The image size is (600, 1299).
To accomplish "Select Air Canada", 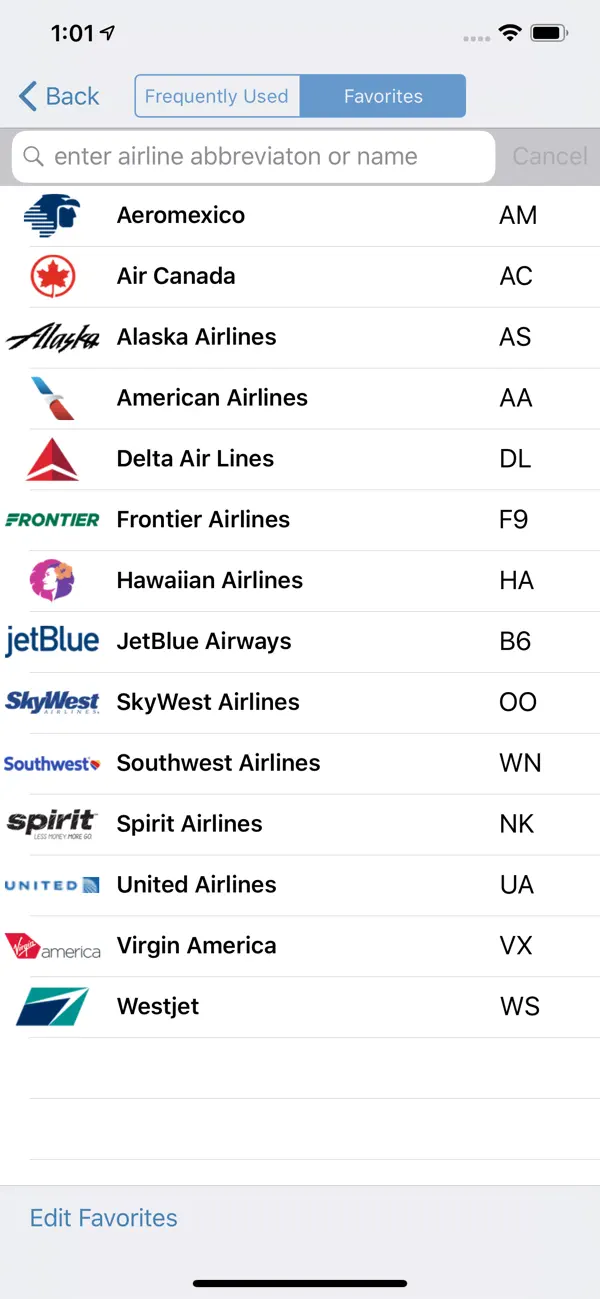I will [x=300, y=276].
